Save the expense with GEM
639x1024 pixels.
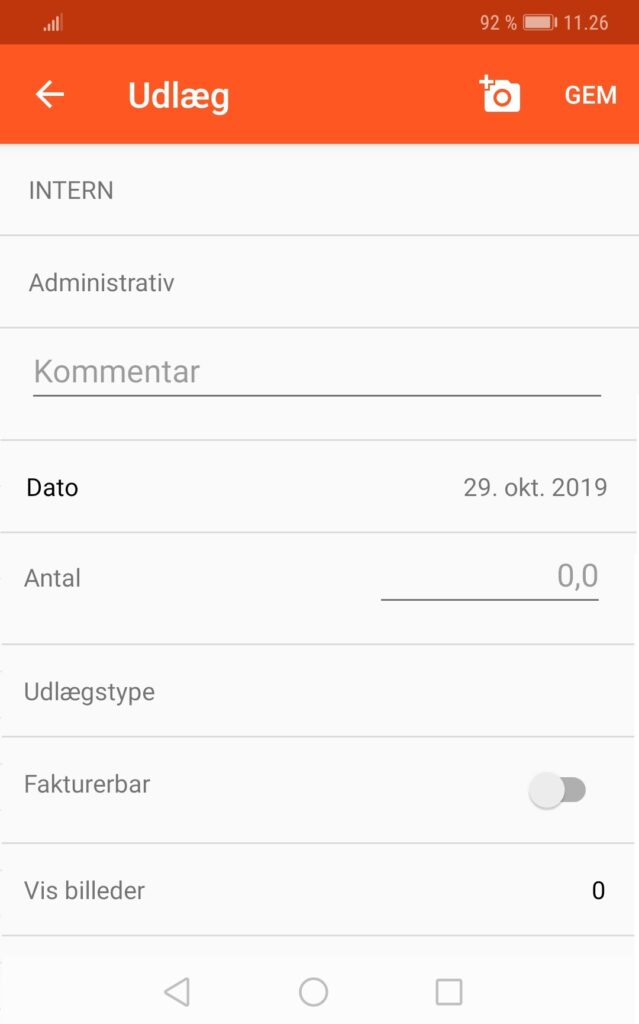[x=591, y=95]
